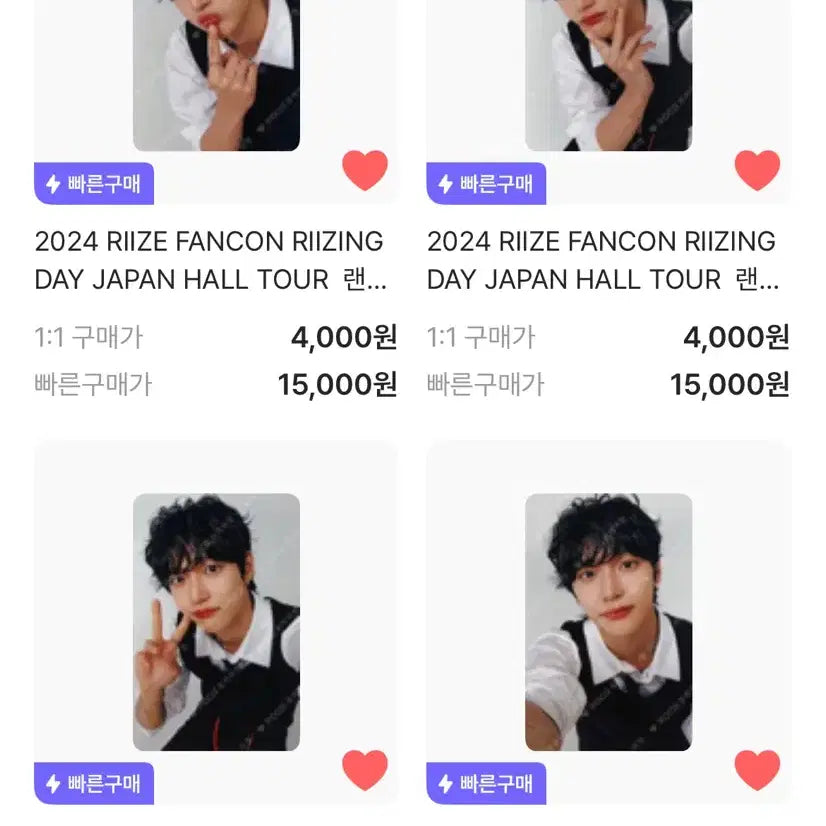Open the listing with finger-on-lips photocard
Image resolution: width=826 pixels, height=826 pixels.
[216, 75]
